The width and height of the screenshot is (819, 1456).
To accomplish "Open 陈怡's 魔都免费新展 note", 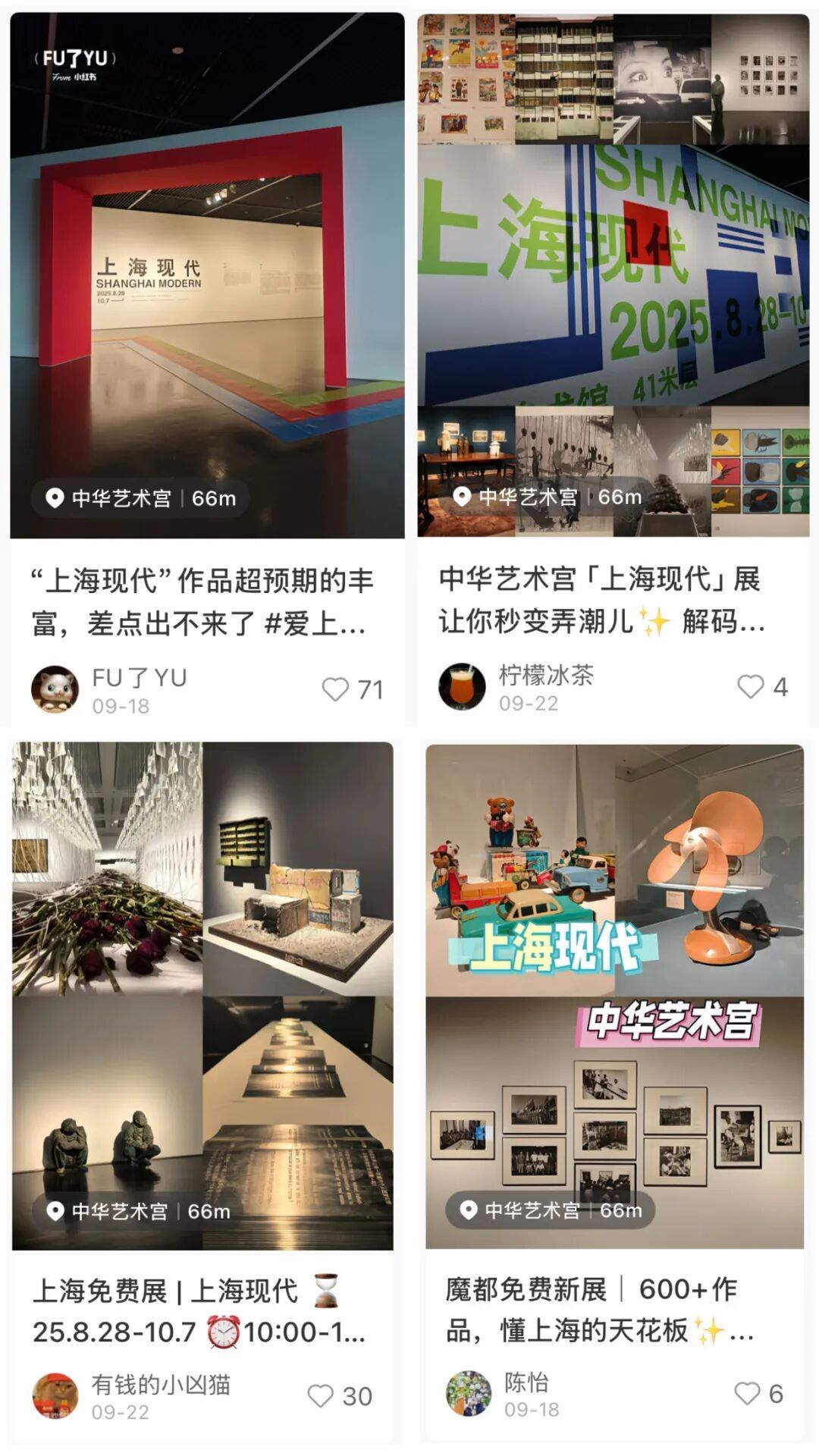I will coord(614,993).
